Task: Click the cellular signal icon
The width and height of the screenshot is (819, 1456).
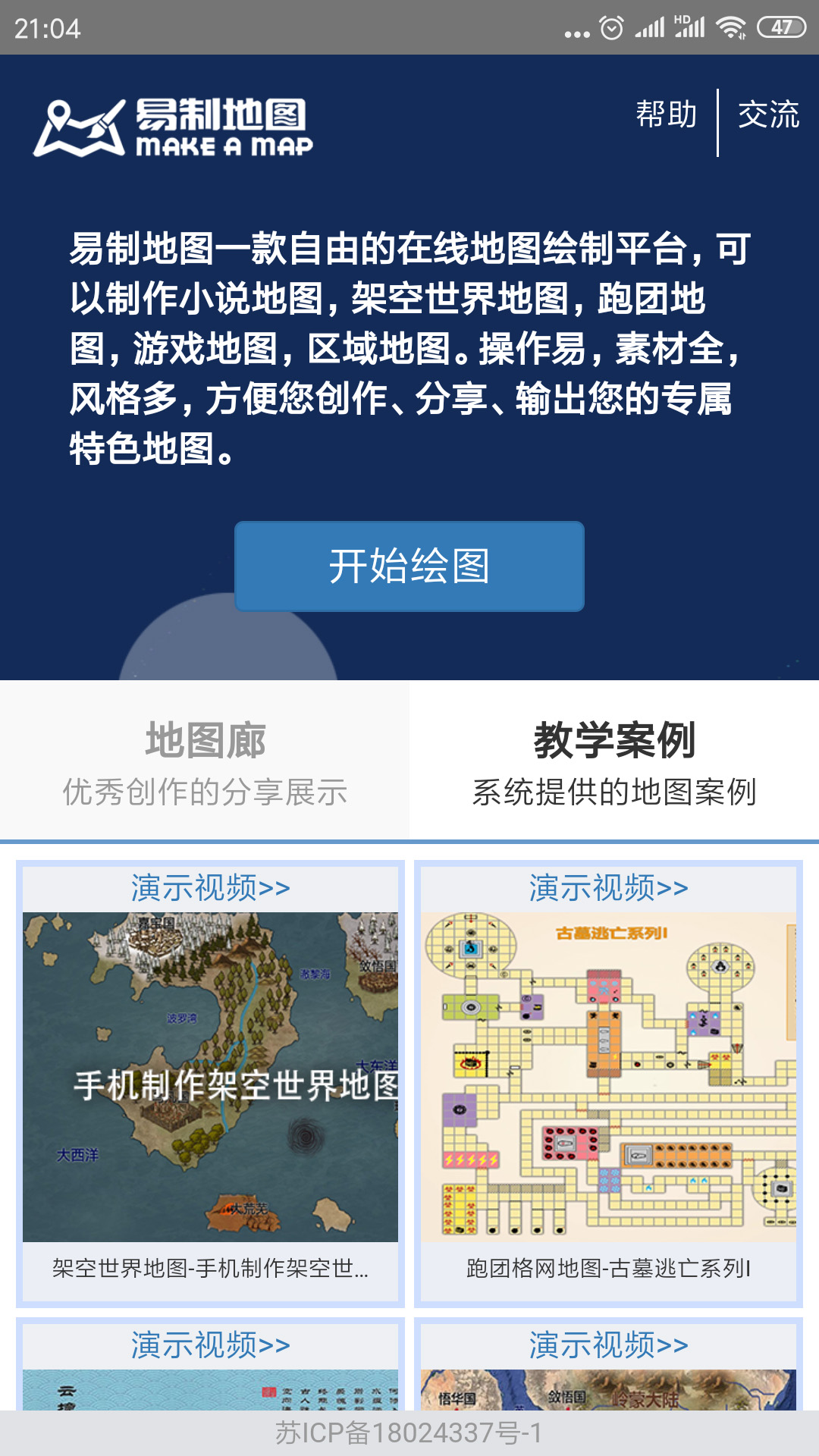Action: [x=651, y=30]
